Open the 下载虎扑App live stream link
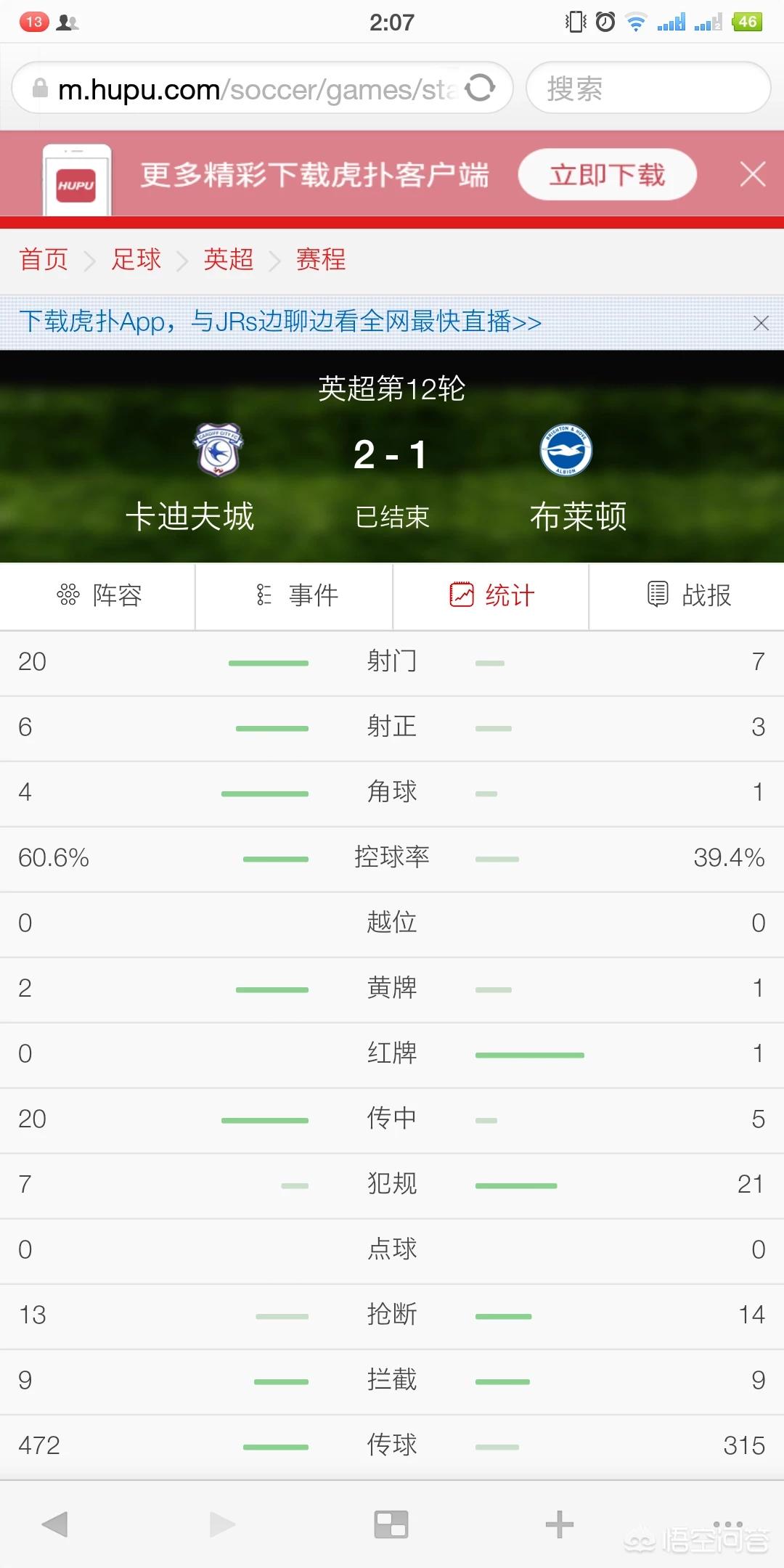The width and height of the screenshot is (784, 1568). (279, 322)
